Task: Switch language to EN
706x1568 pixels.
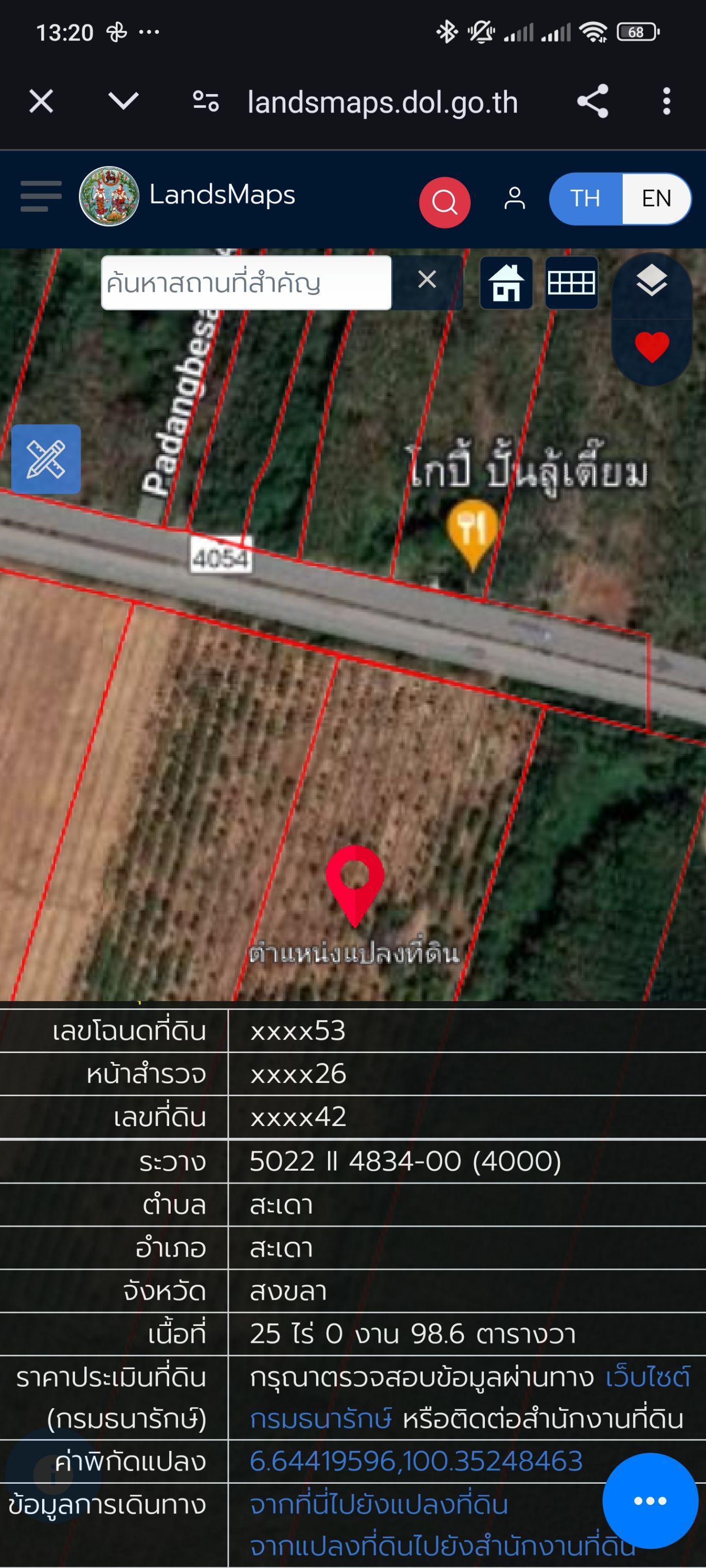Action: pyautogui.click(x=656, y=198)
